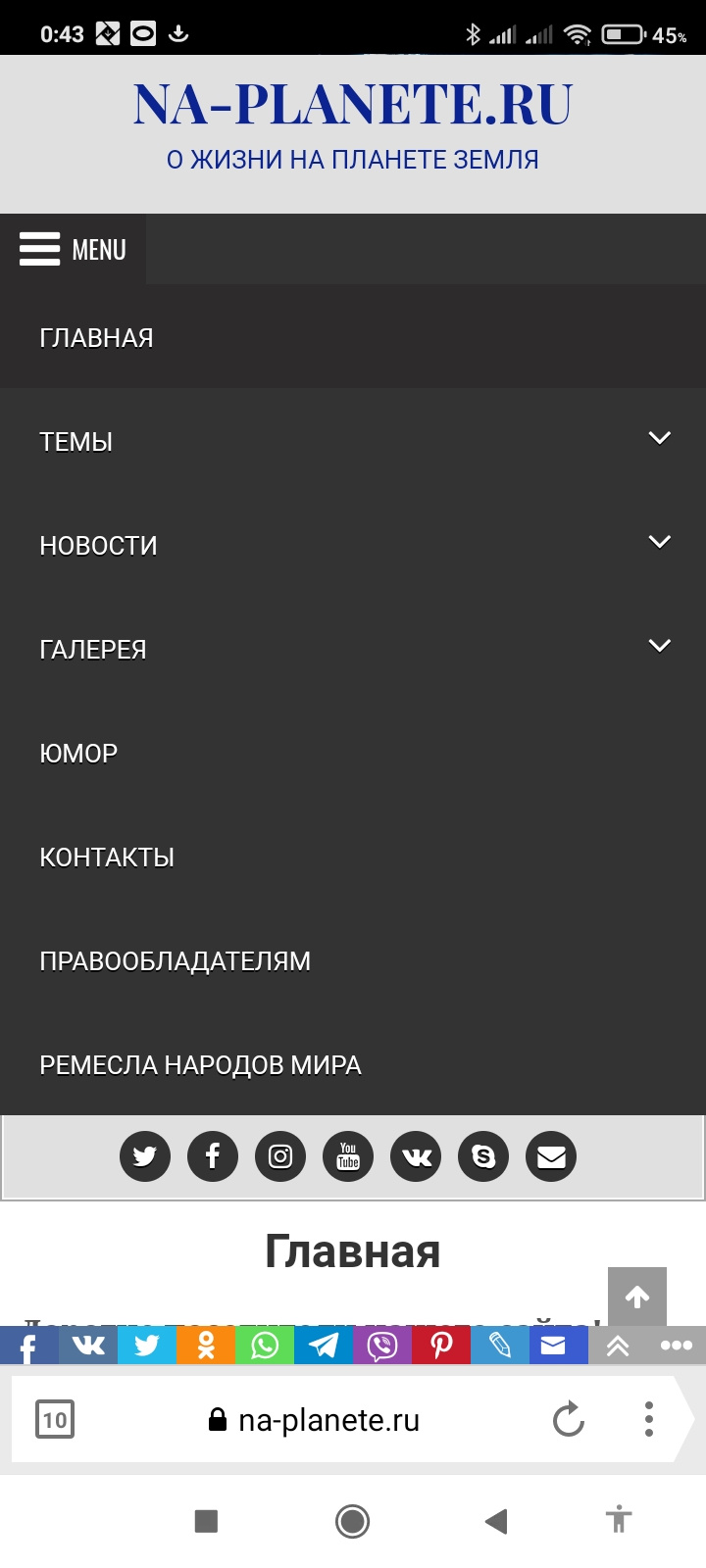Viewport: 706px width, 1568px height.
Task: Open the ЮМОР section
Action: [x=78, y=753]
